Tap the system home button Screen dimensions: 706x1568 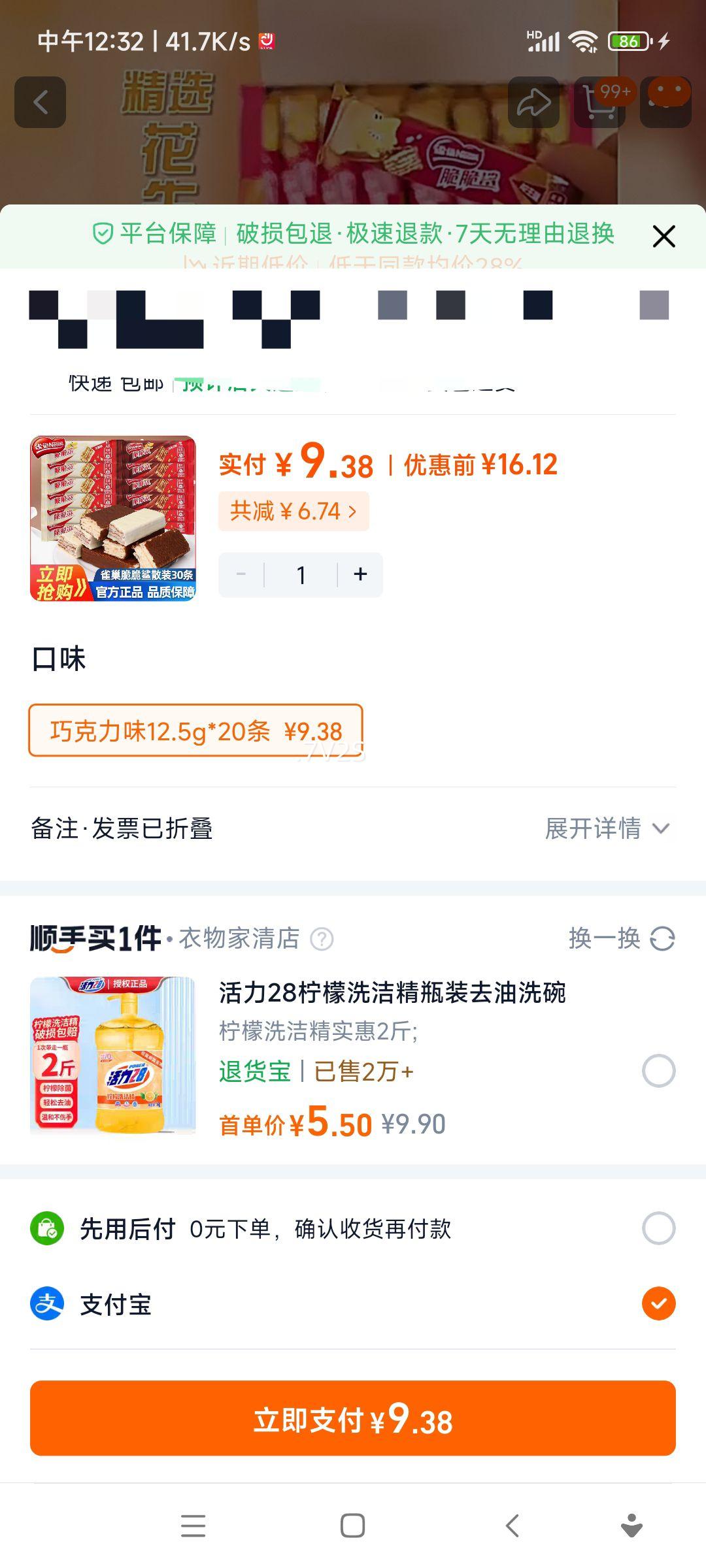[353, 1526]
